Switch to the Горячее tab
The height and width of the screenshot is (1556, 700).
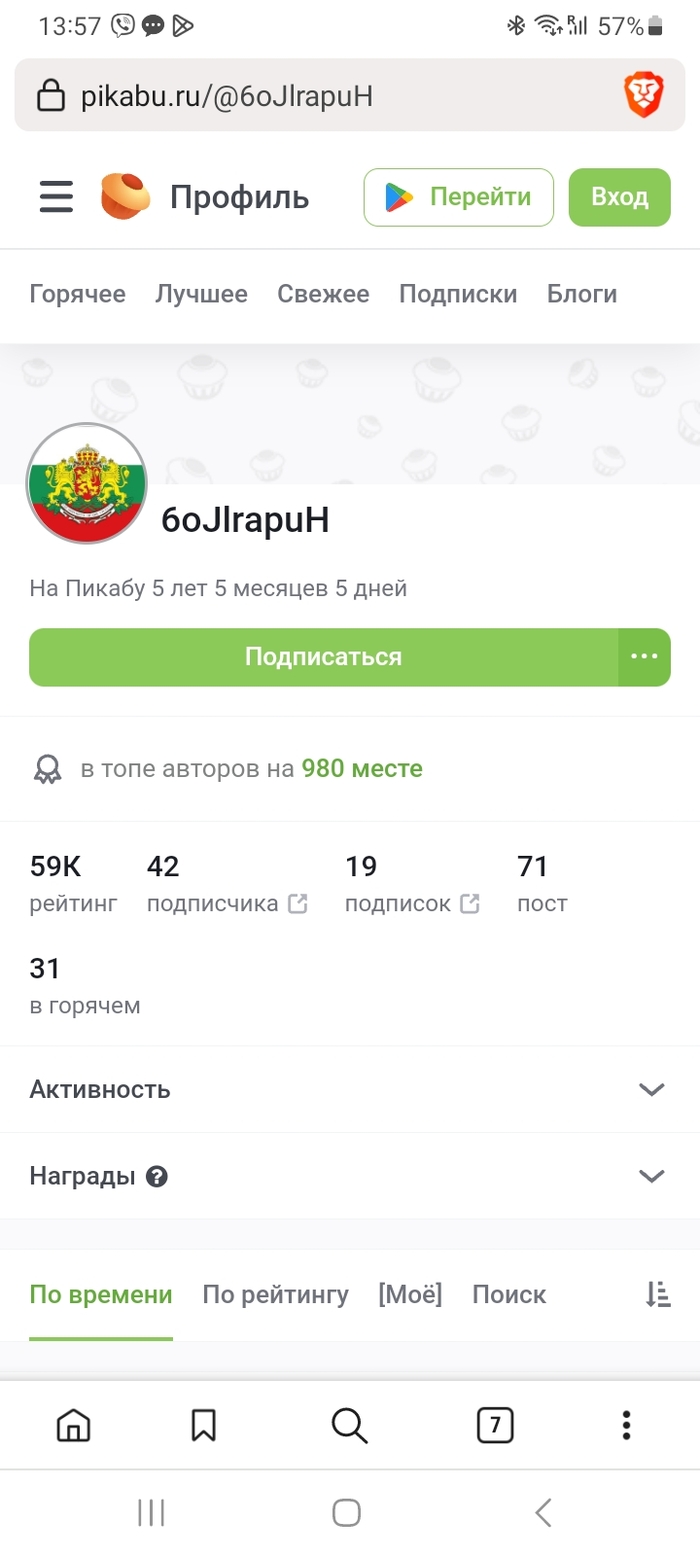pyautogui.click(x=78, y=294)
